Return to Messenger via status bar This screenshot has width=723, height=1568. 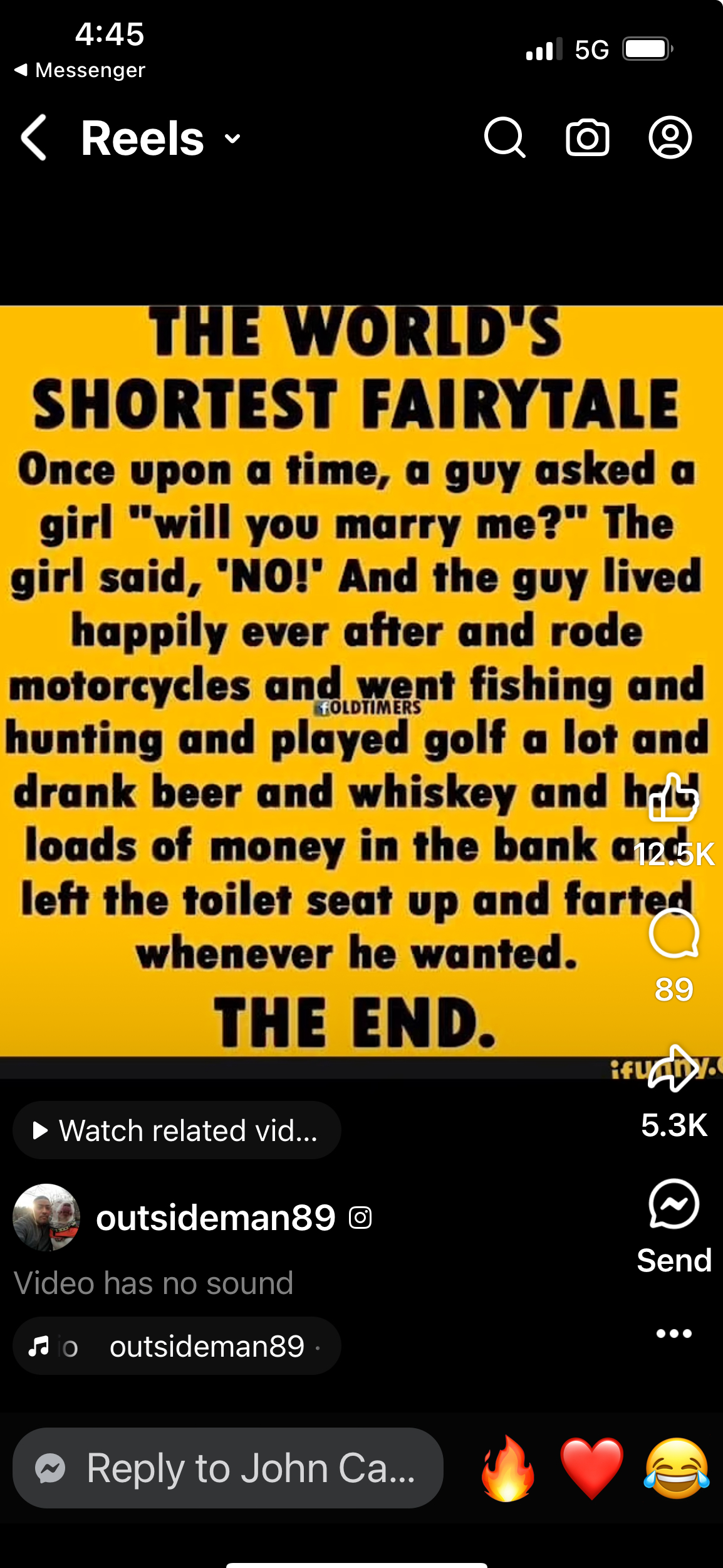coord(80,70)
